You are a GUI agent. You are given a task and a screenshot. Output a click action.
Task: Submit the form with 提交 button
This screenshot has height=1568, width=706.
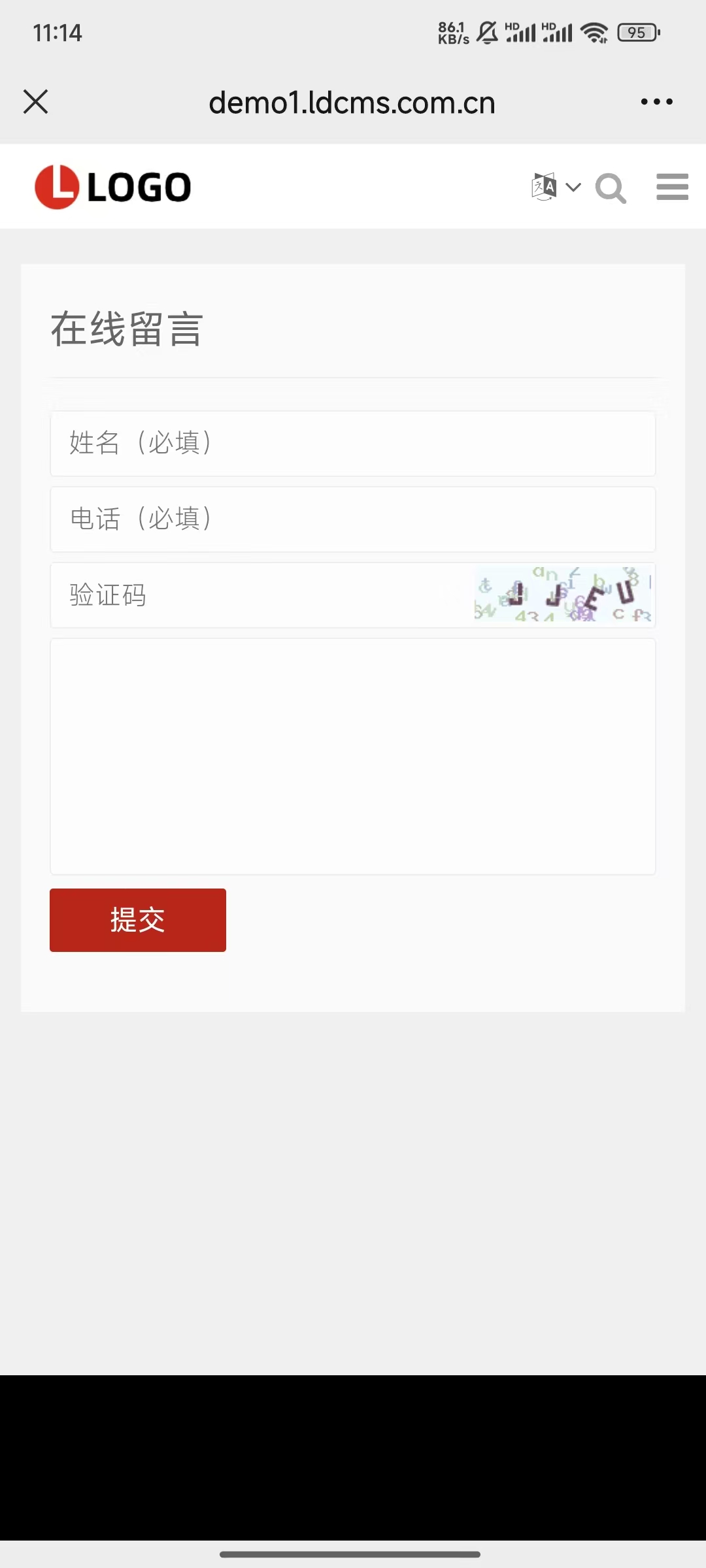pyautogui.click(x=138, y=920)
